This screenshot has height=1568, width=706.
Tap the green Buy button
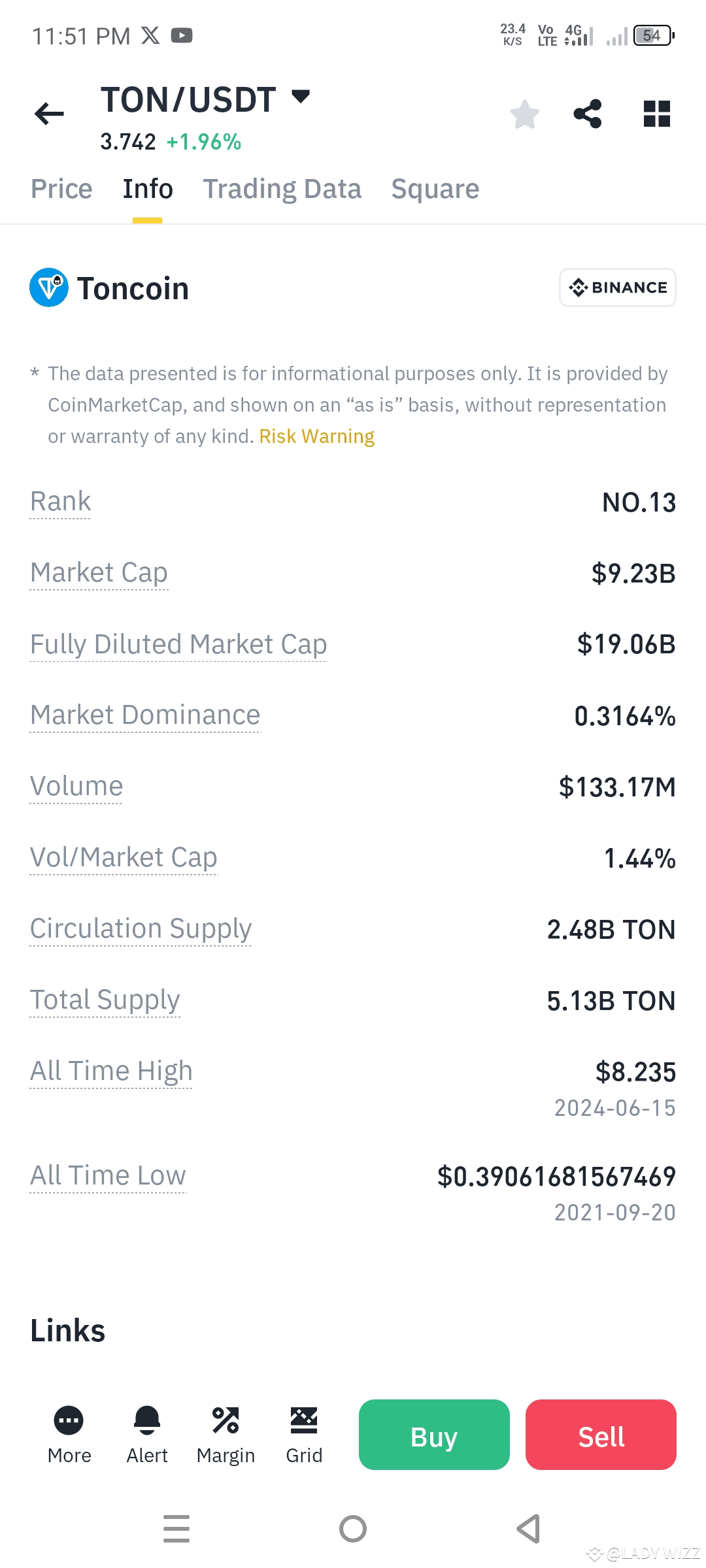(x=434, y=1435)
